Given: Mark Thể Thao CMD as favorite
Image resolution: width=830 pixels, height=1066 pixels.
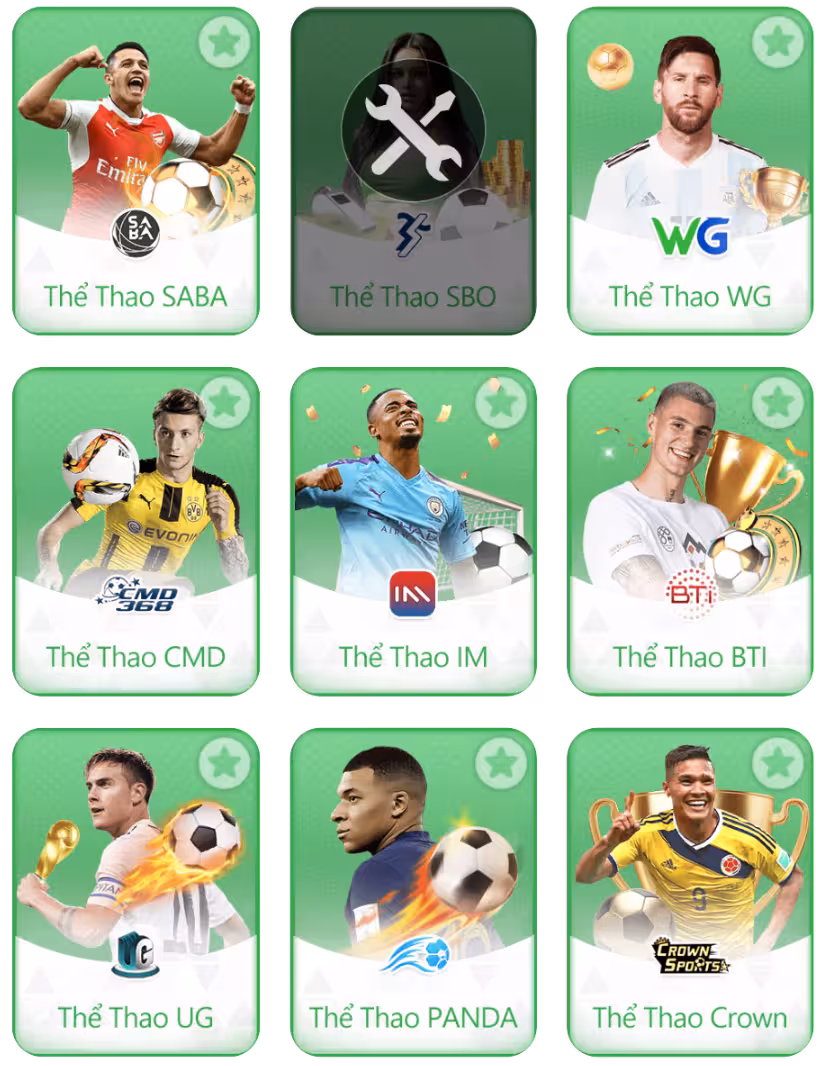Looking at the screenshot, I should coord(223,403).
